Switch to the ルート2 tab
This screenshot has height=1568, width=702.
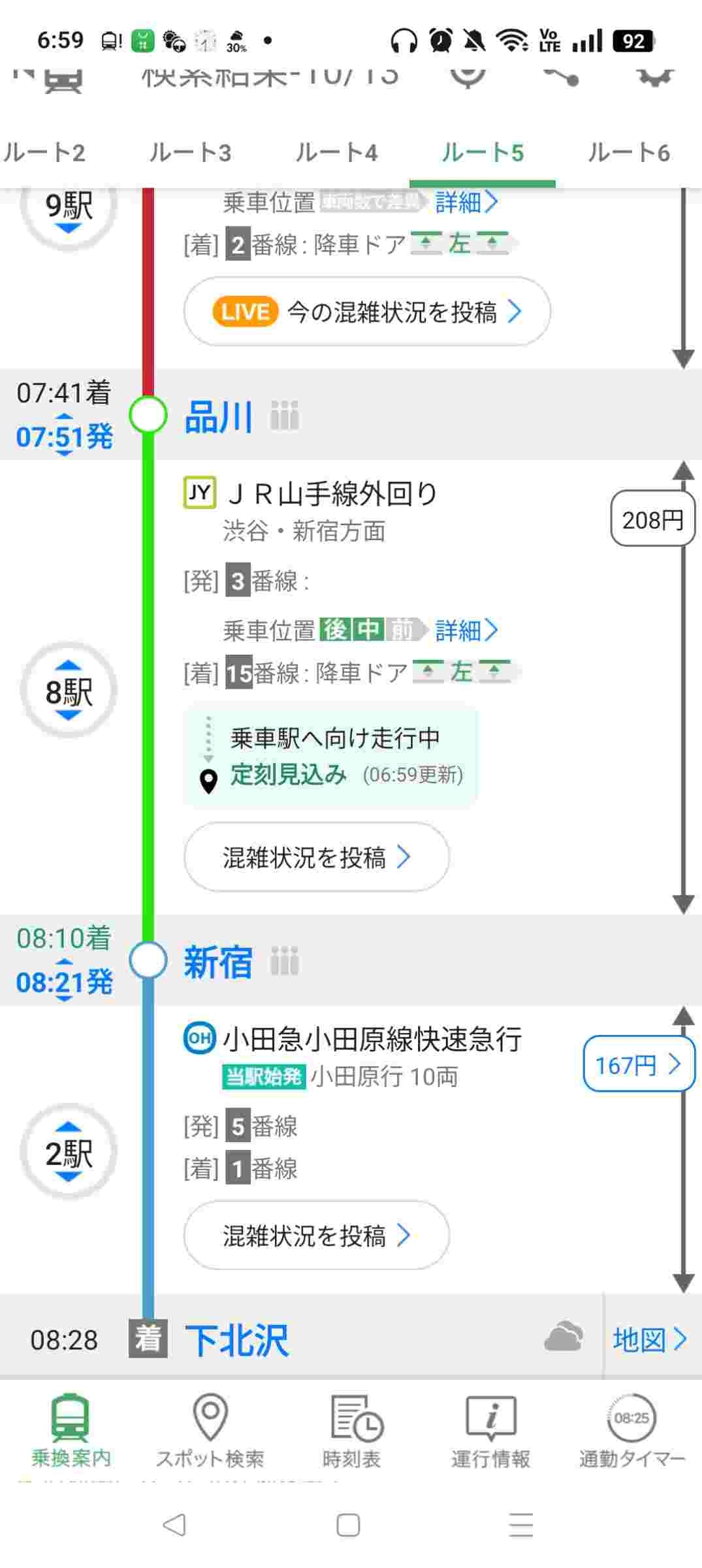click(44, 153)
